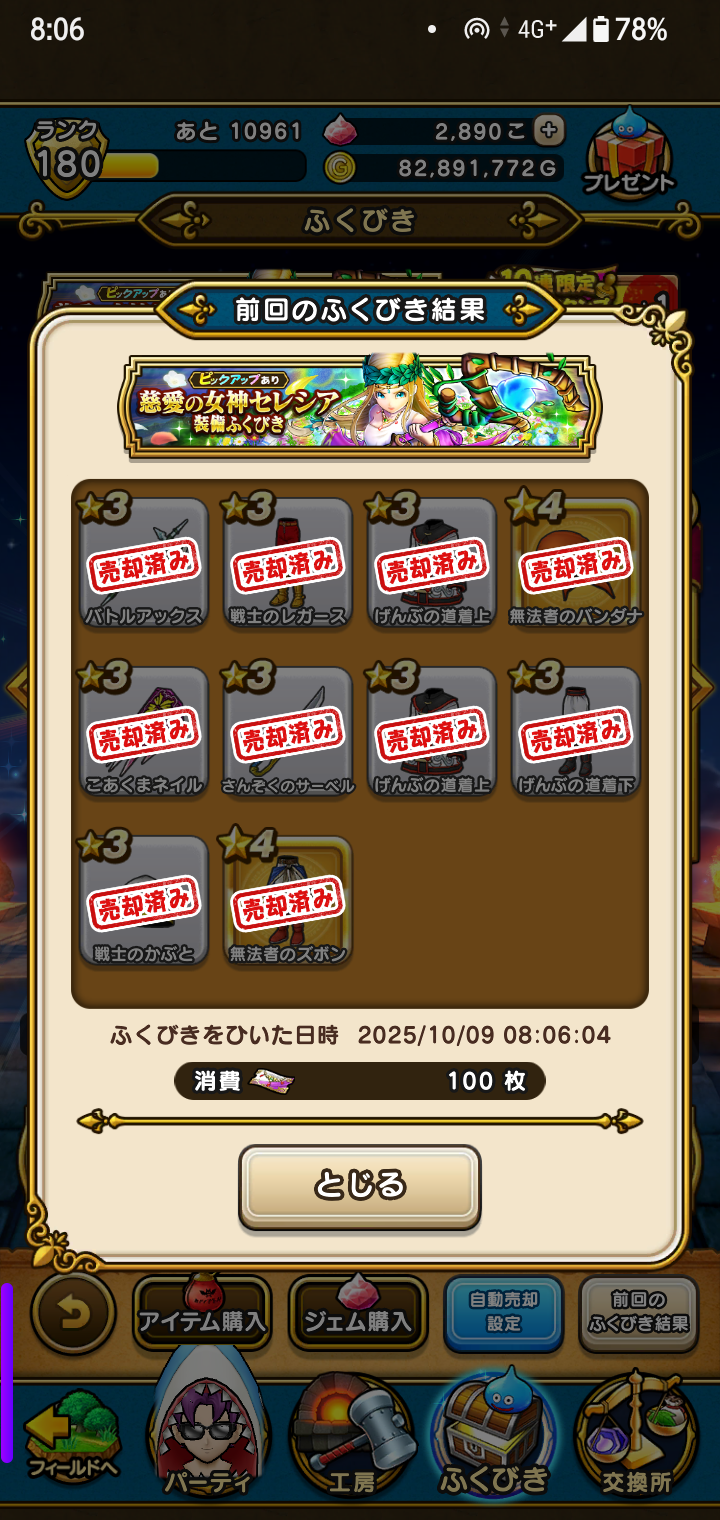
Task: Open アイテム購入 item purchase
Action: (202, 1313)
